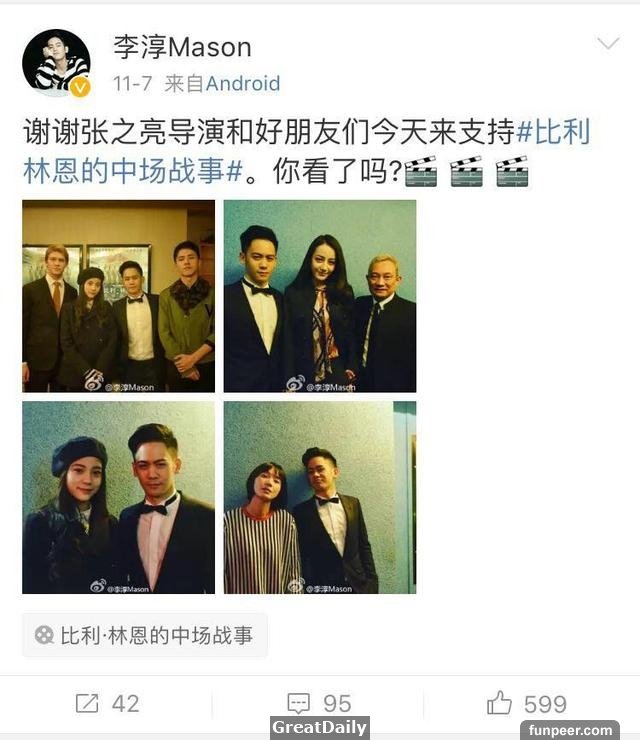Image resolution: width=640 pixels, height=740 pixels.
Task: Repost this post with 42 shares
Action: tap(108, 703)
